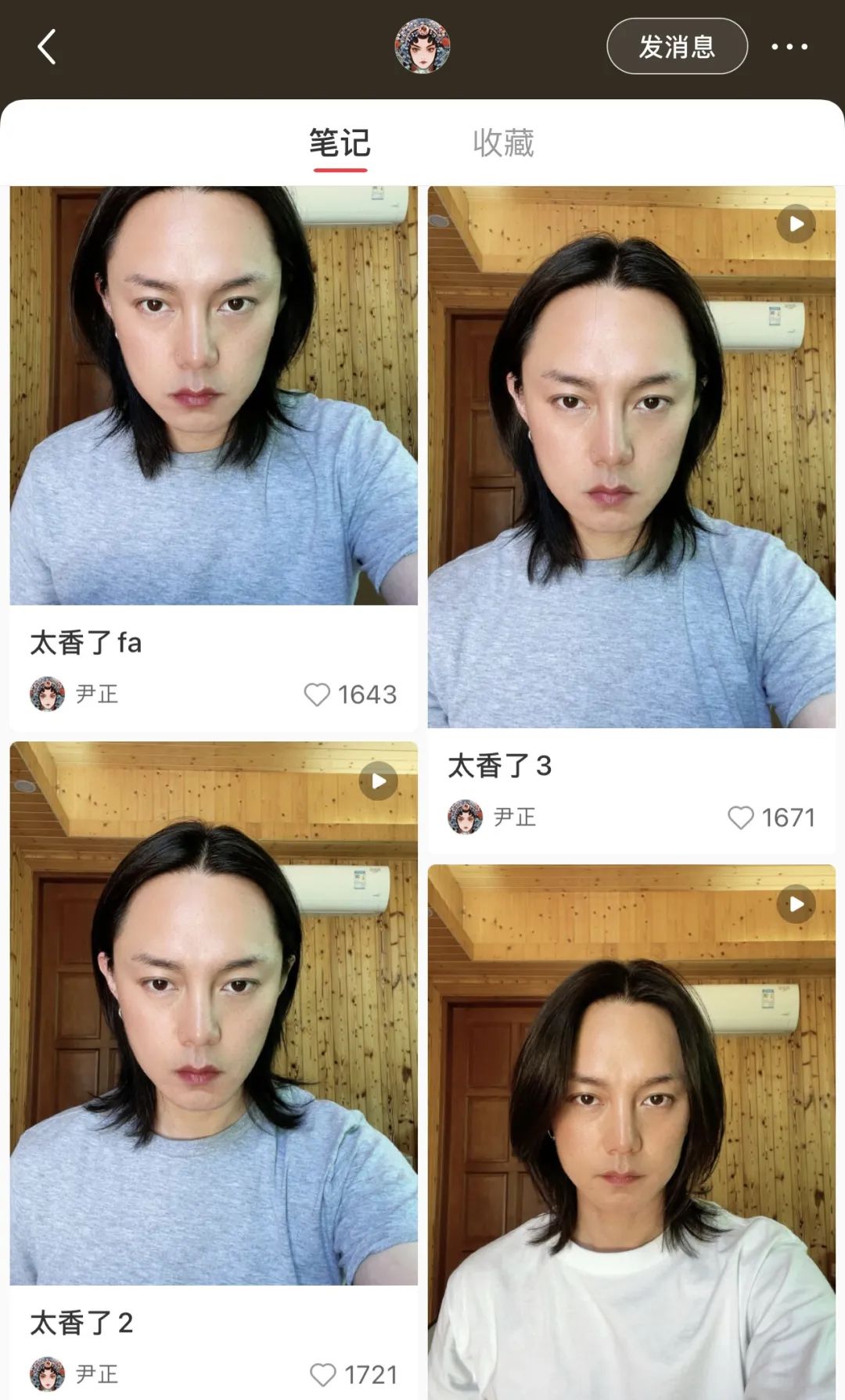The image size is (845, 1400).
Task: Tap author 尹正 under 太香了 3
Action: [514, 817]
